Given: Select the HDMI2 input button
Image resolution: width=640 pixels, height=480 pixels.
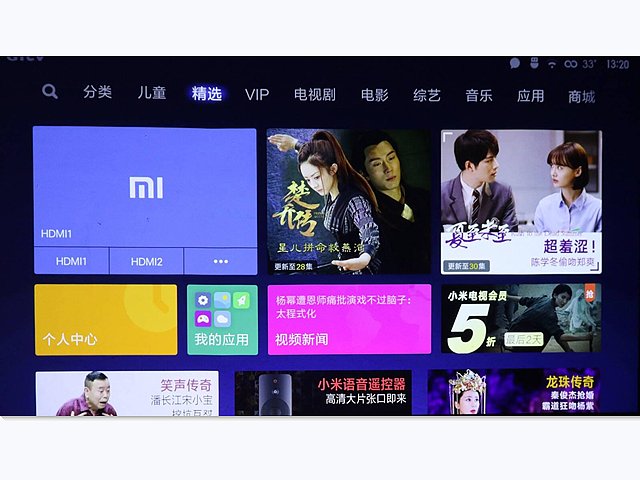Looking at the screenshot, I should point(145,261).
